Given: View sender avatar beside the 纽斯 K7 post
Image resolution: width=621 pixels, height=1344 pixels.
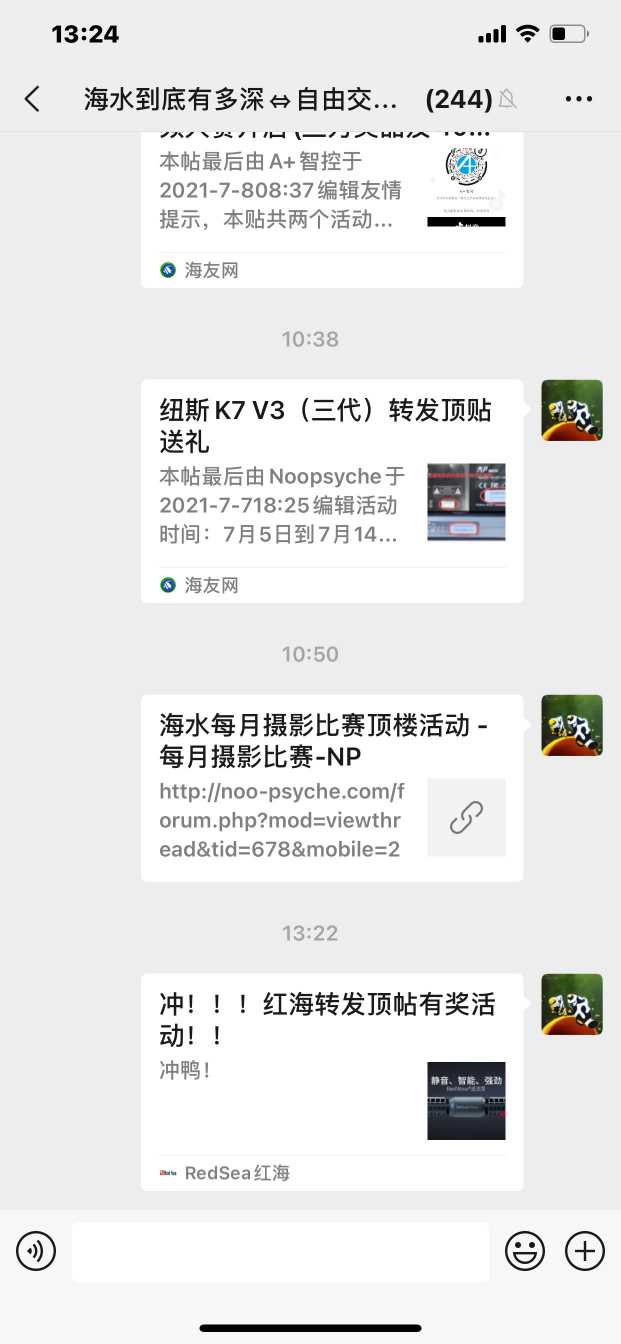Looking at the screenshot, I should 571,410.
